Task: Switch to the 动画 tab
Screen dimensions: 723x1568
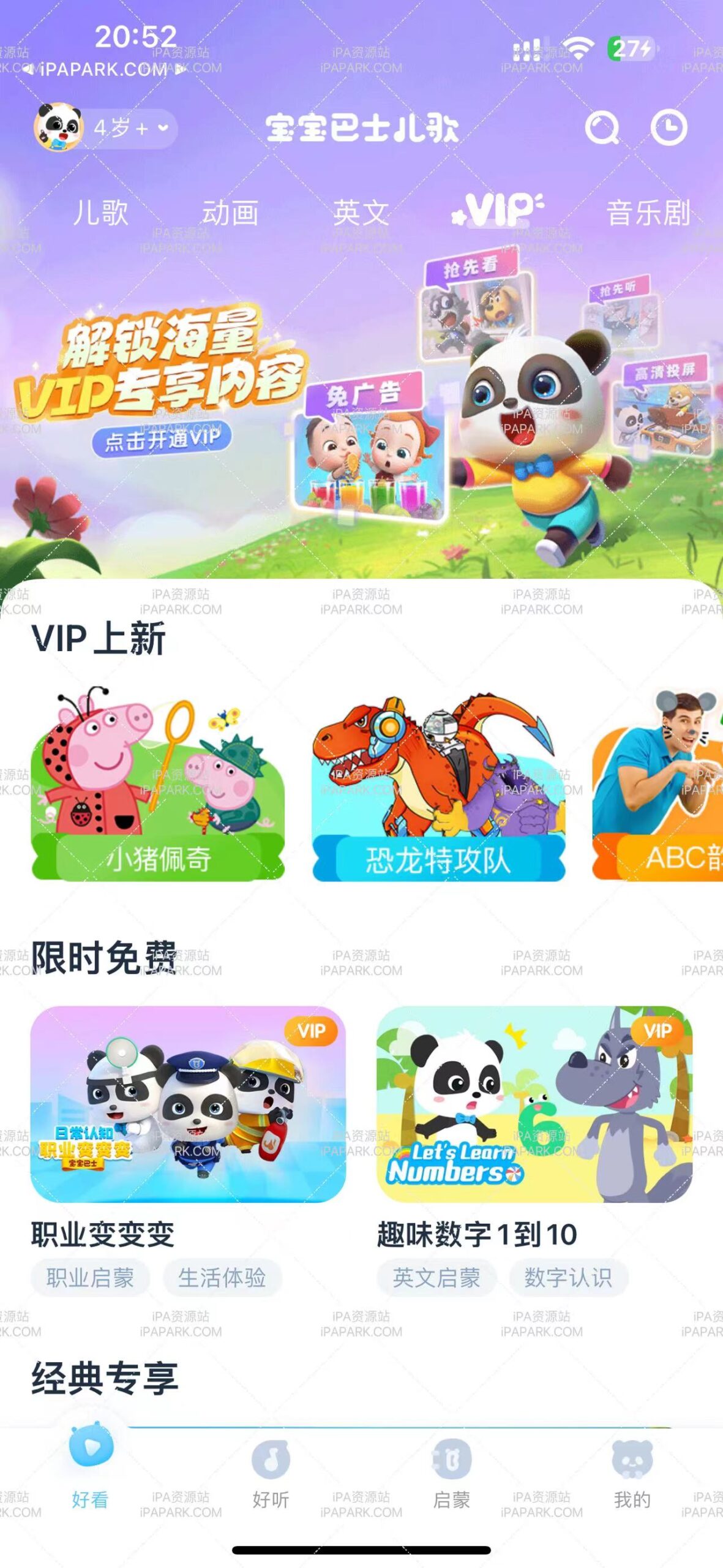Action: tap(231, 213)
